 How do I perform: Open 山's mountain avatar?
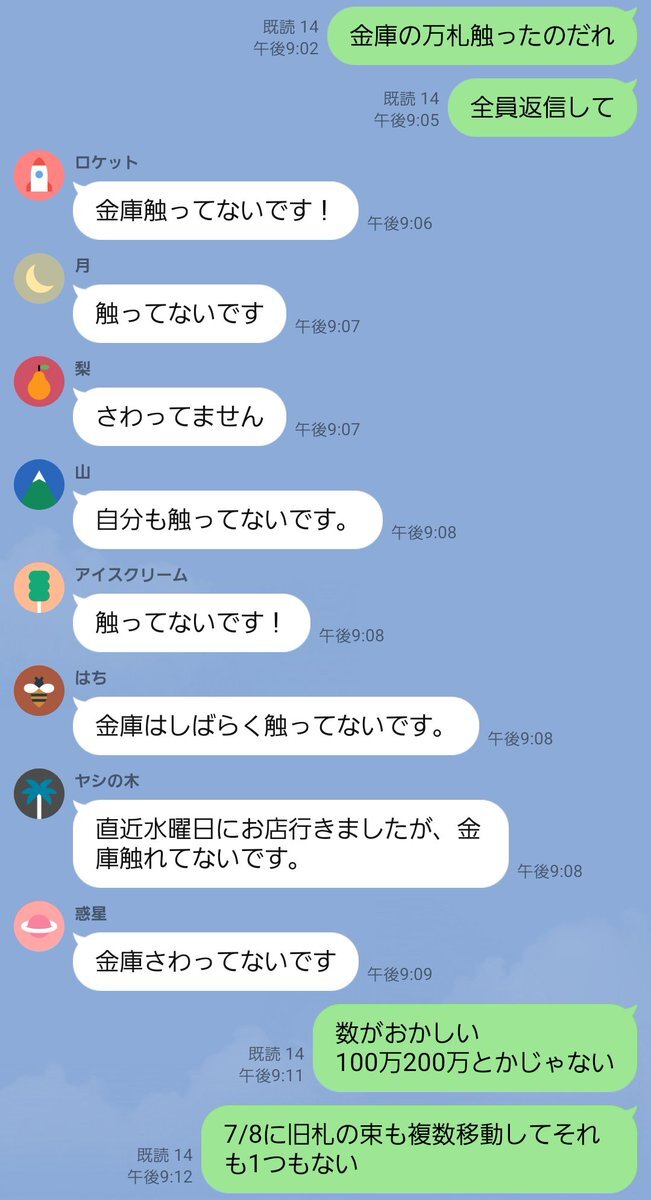pos(39,484)
